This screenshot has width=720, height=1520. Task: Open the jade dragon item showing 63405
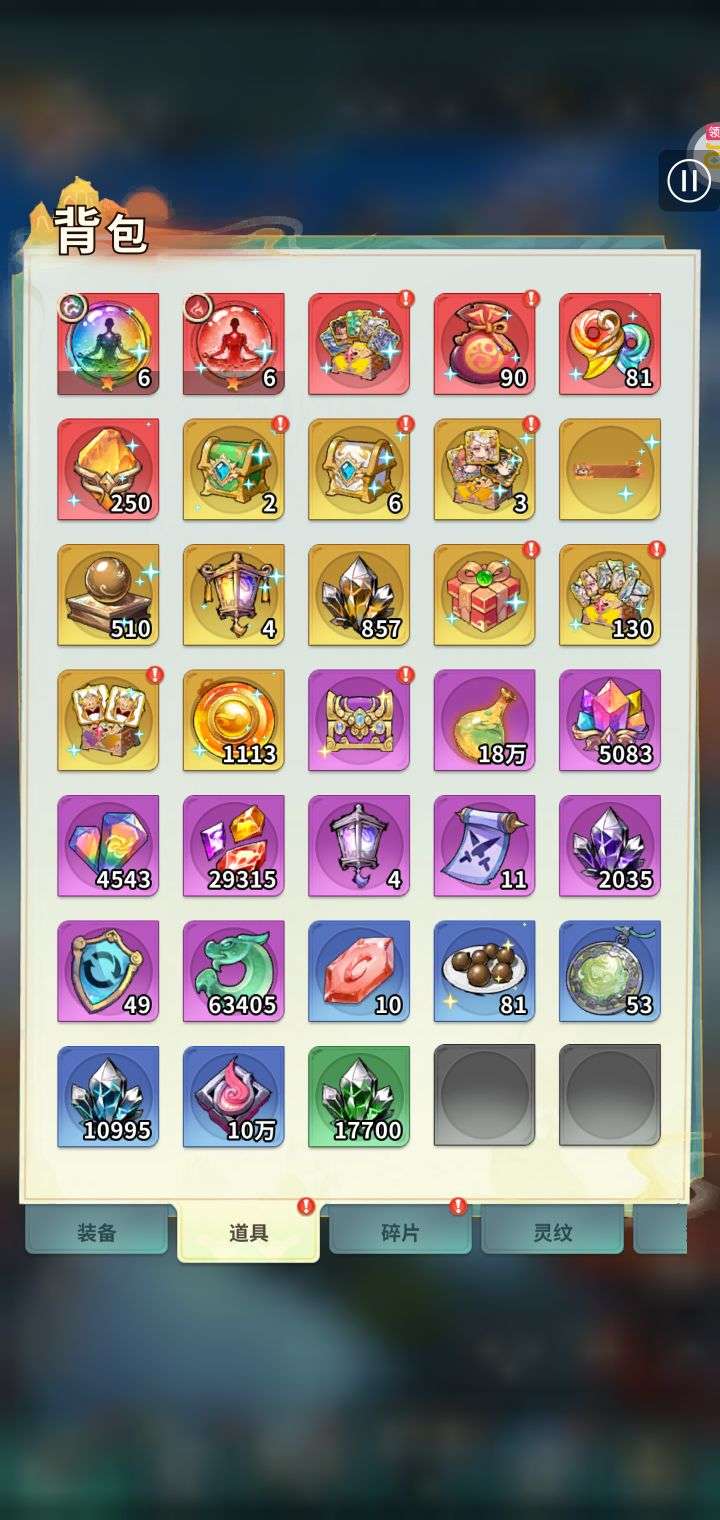[x=234, y=971]
